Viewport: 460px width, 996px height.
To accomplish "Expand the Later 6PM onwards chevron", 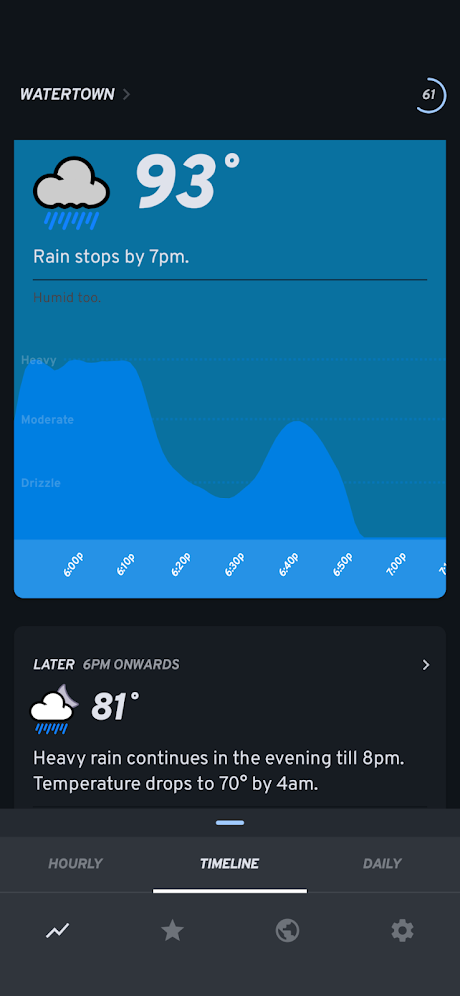I will click(x=426, y=664).
